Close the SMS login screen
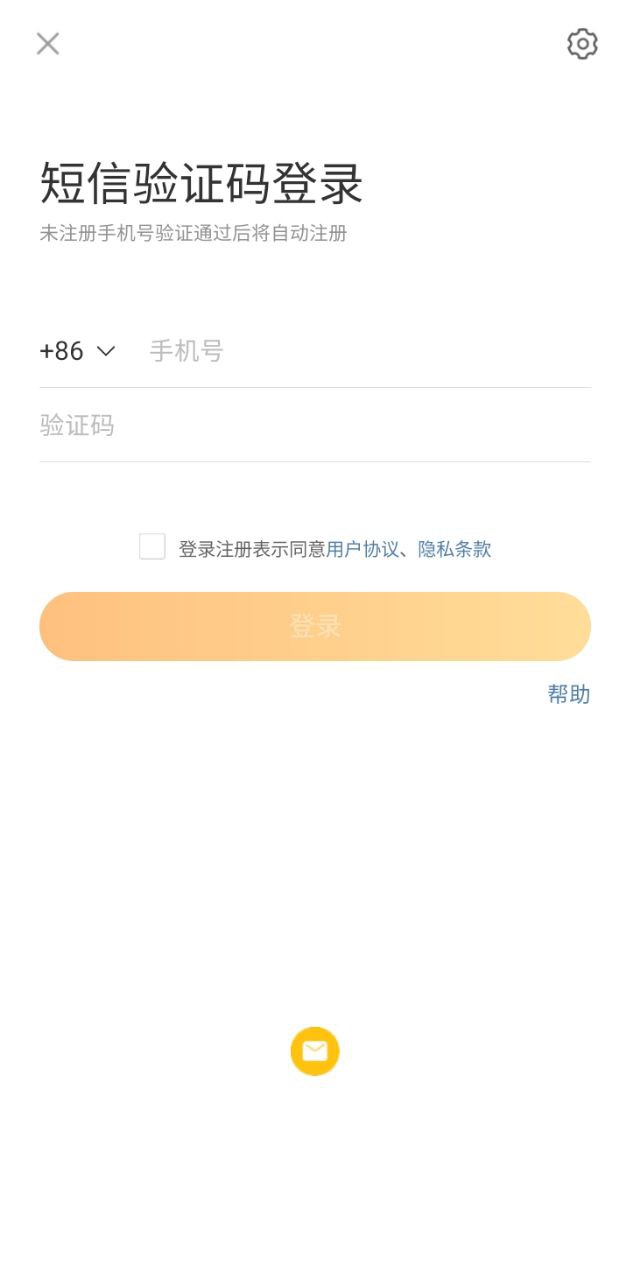The image size is (630, 1280). click(x=48, y=43)
